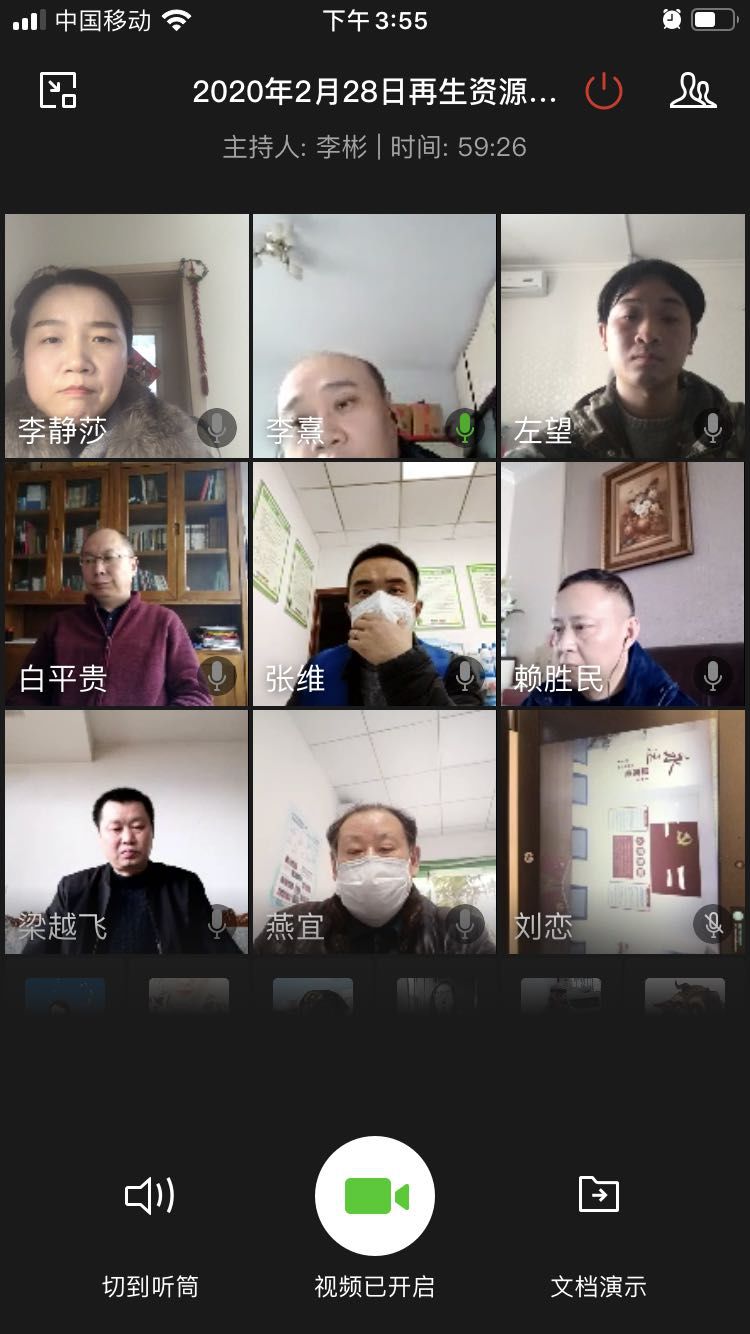Turn off camera with green video button
Viewport: 750px width, 1334px height.
(x=374, y=1194)
